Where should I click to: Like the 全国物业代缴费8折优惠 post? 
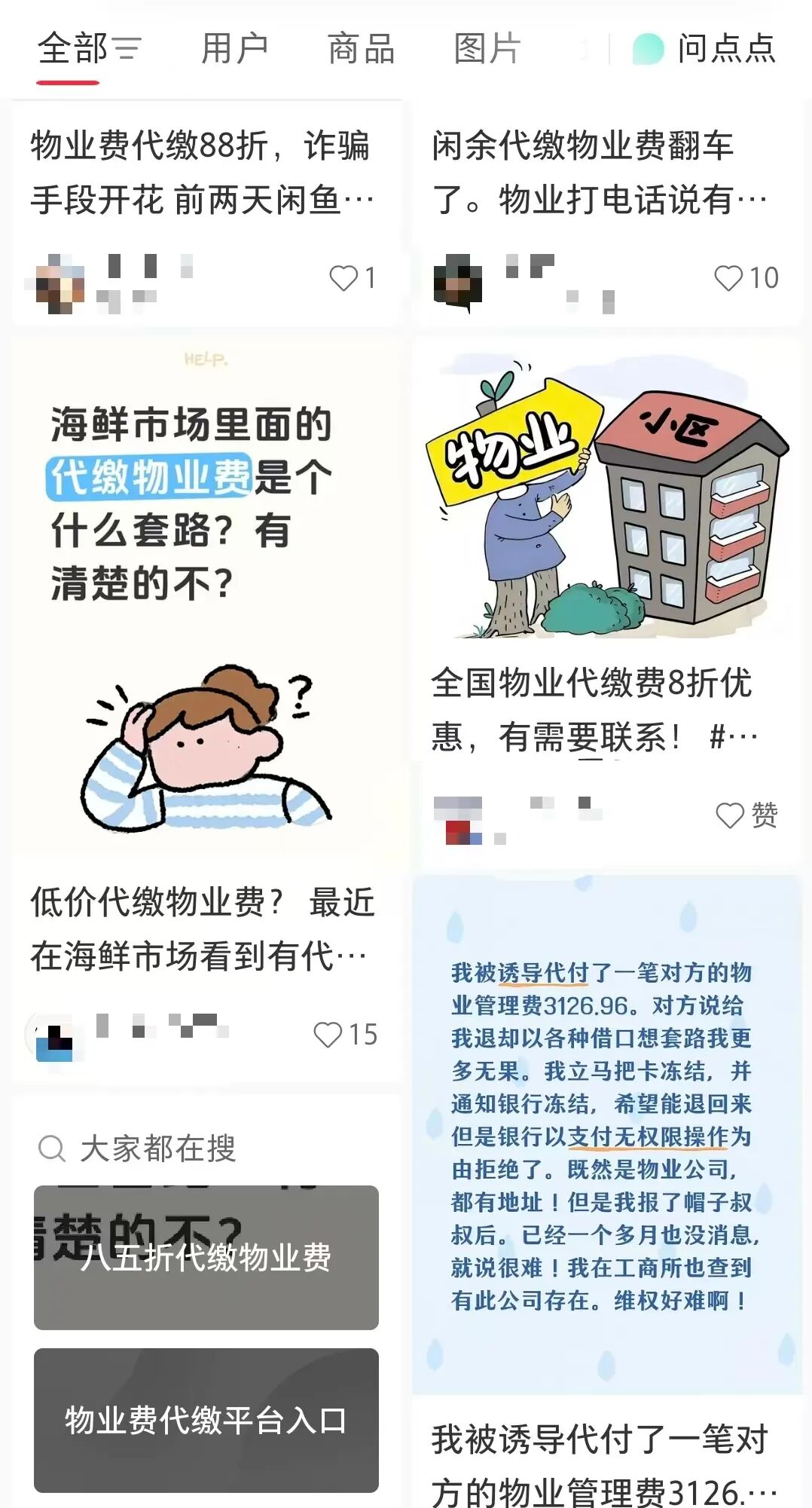point(746,815)
